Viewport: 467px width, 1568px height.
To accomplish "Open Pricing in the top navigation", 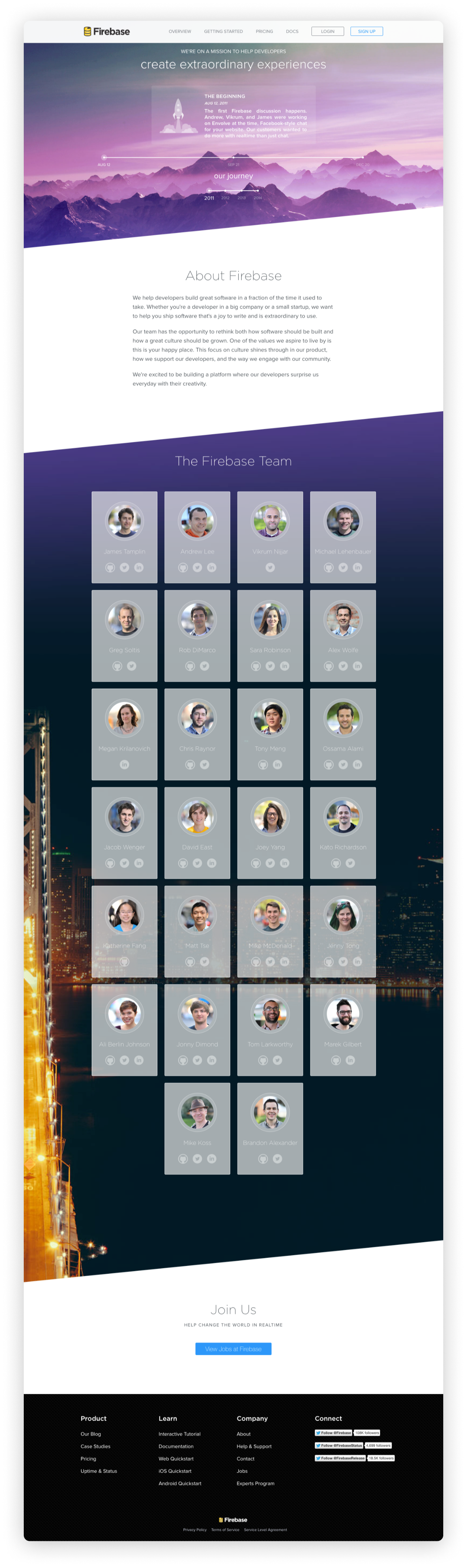I will (264, 32).
